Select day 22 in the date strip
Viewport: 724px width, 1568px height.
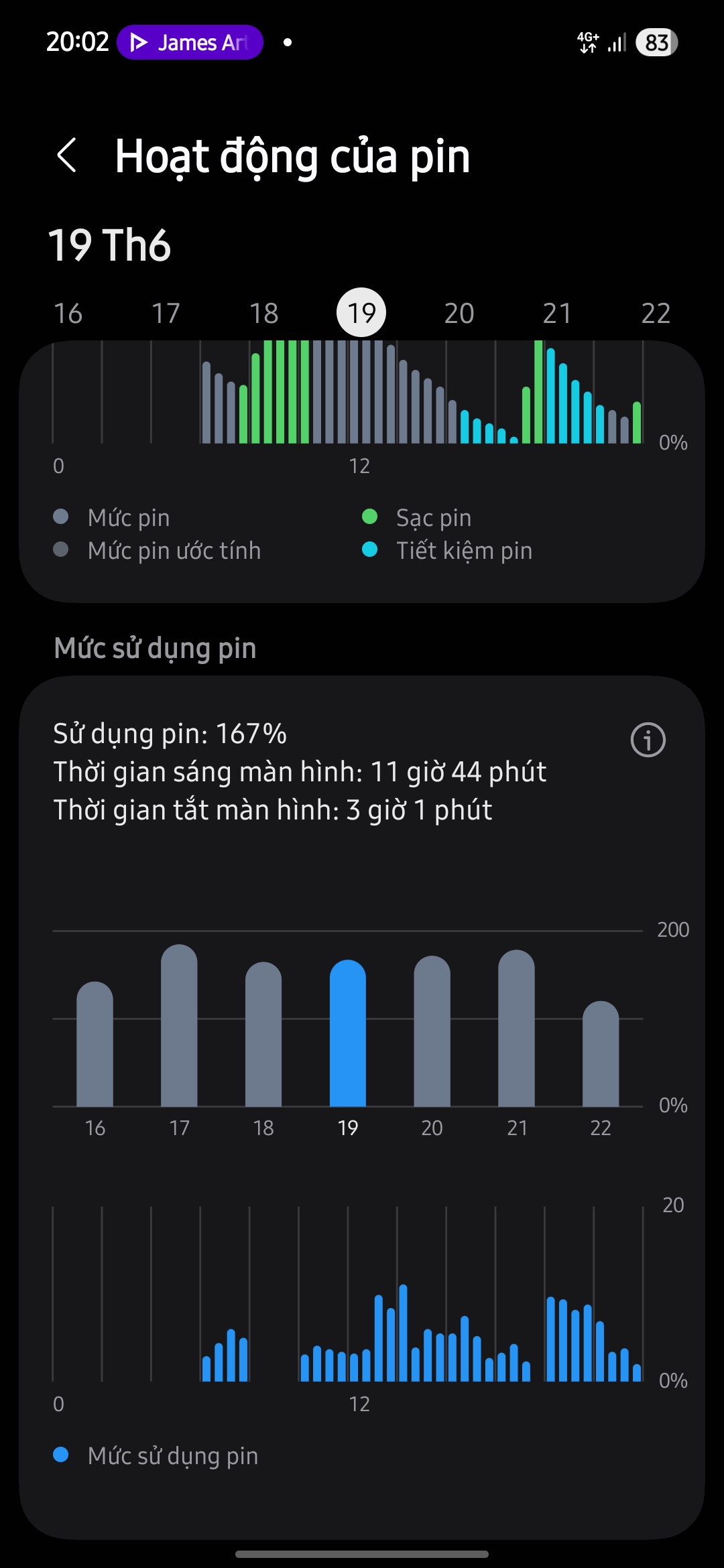pyautogui.click(x=656, y=313)
